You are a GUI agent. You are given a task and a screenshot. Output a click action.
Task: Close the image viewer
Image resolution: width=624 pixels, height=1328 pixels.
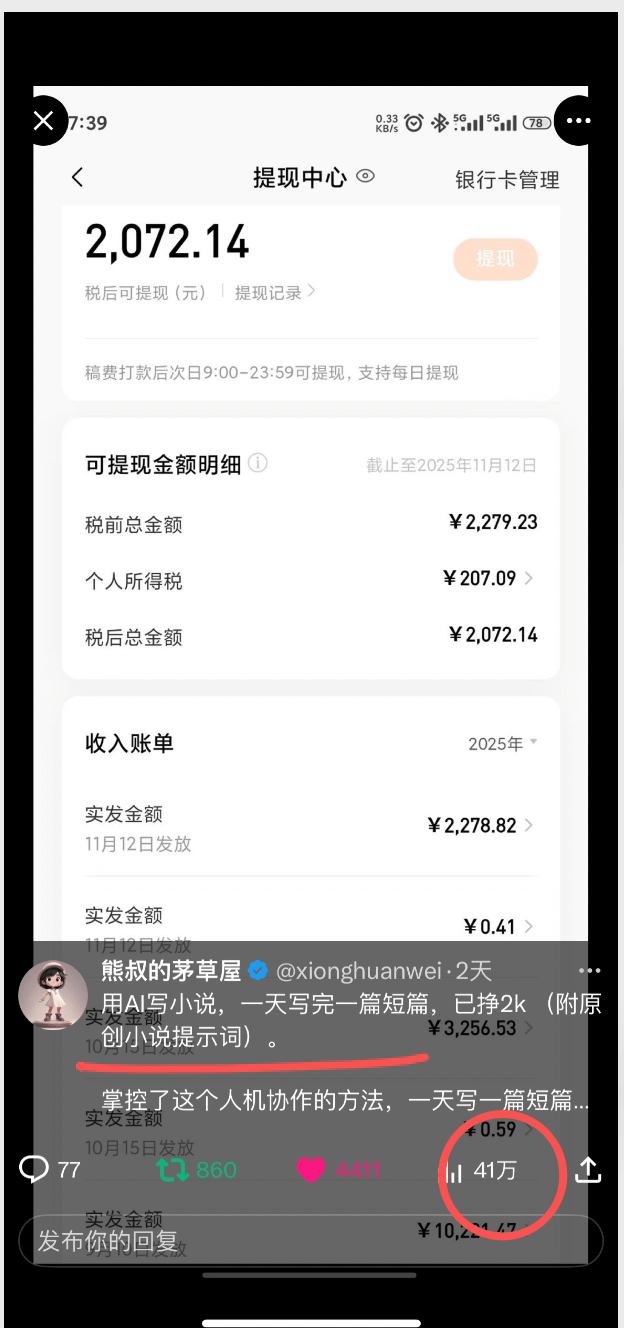pos(43,121)
